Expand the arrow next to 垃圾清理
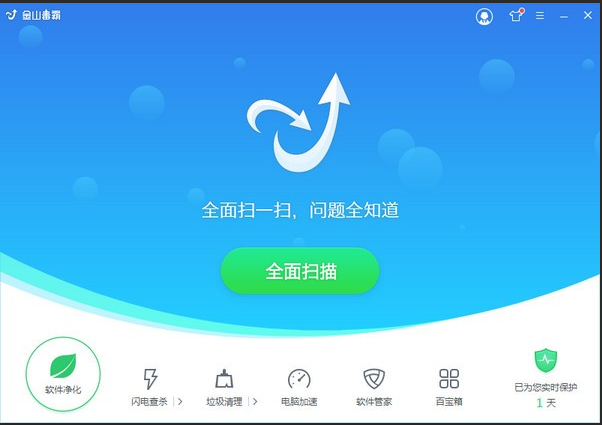 pos(255,401)
